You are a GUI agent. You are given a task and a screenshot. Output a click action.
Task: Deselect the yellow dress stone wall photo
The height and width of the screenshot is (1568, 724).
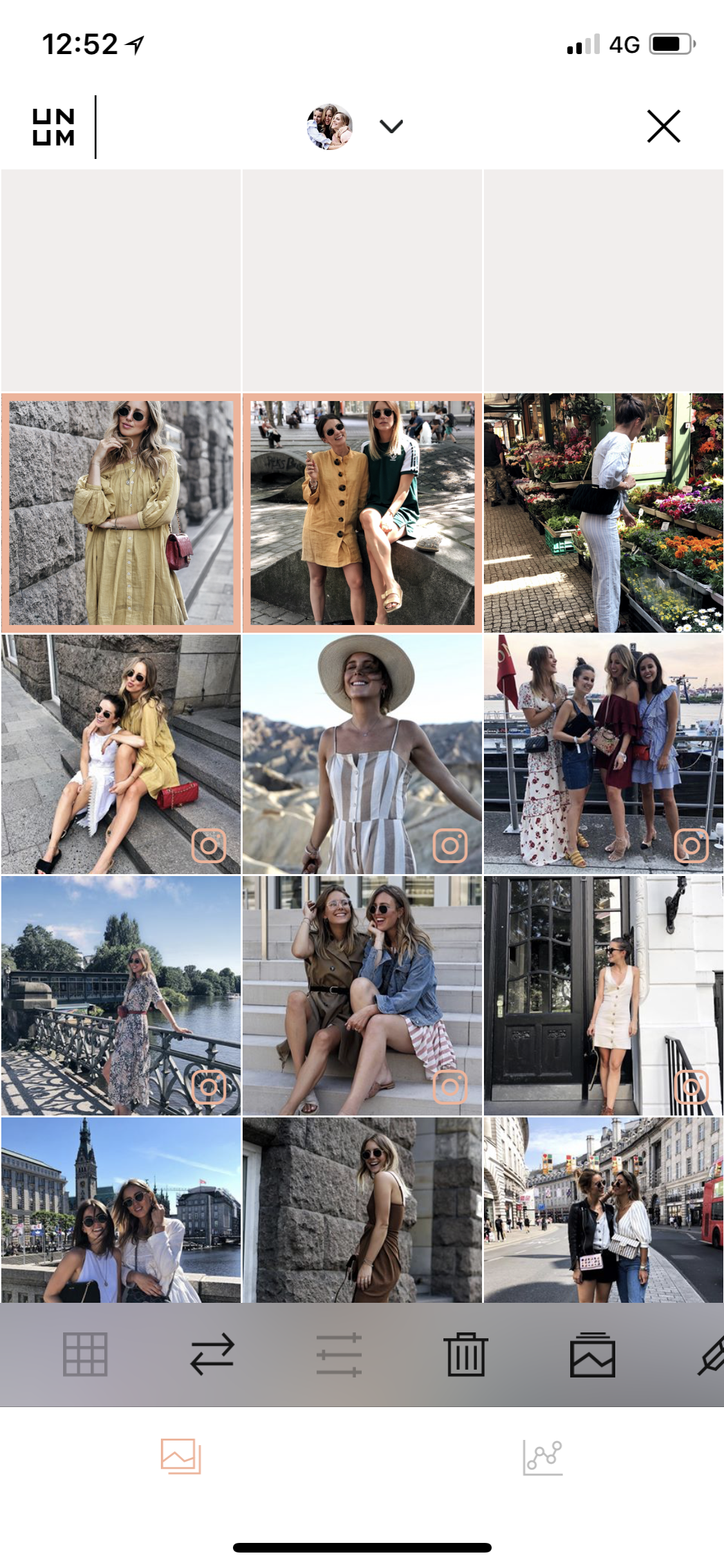(x=121, y=513)
